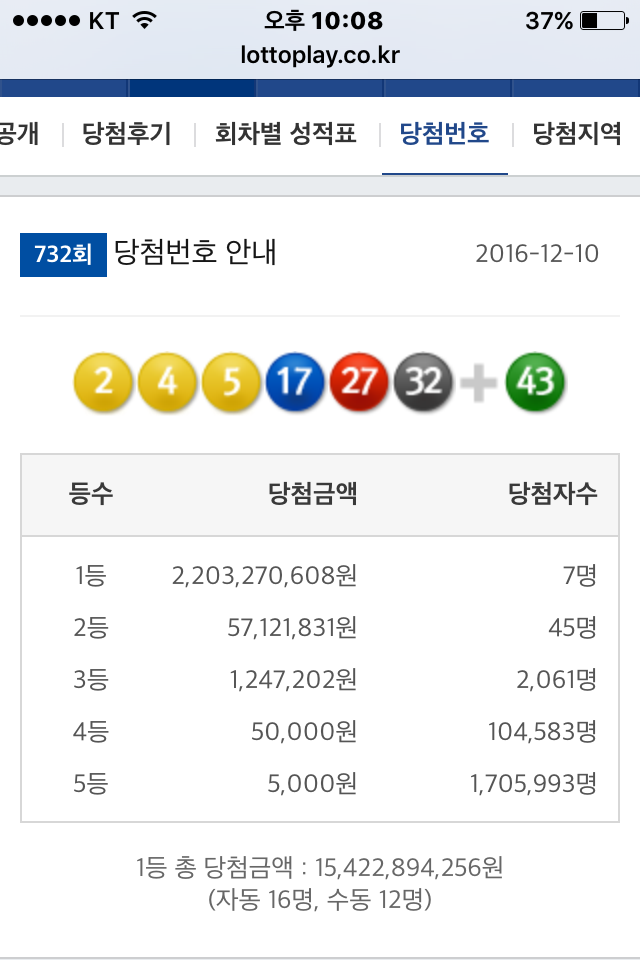Open the partially visible 공개 tab
This screenshot has width=640, height=960.
tap(20, 134)
